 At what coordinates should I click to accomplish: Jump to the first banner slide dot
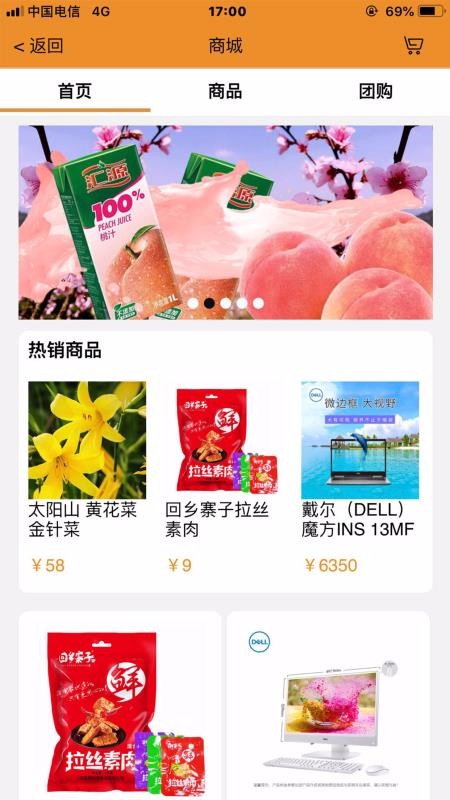(192, 303)
